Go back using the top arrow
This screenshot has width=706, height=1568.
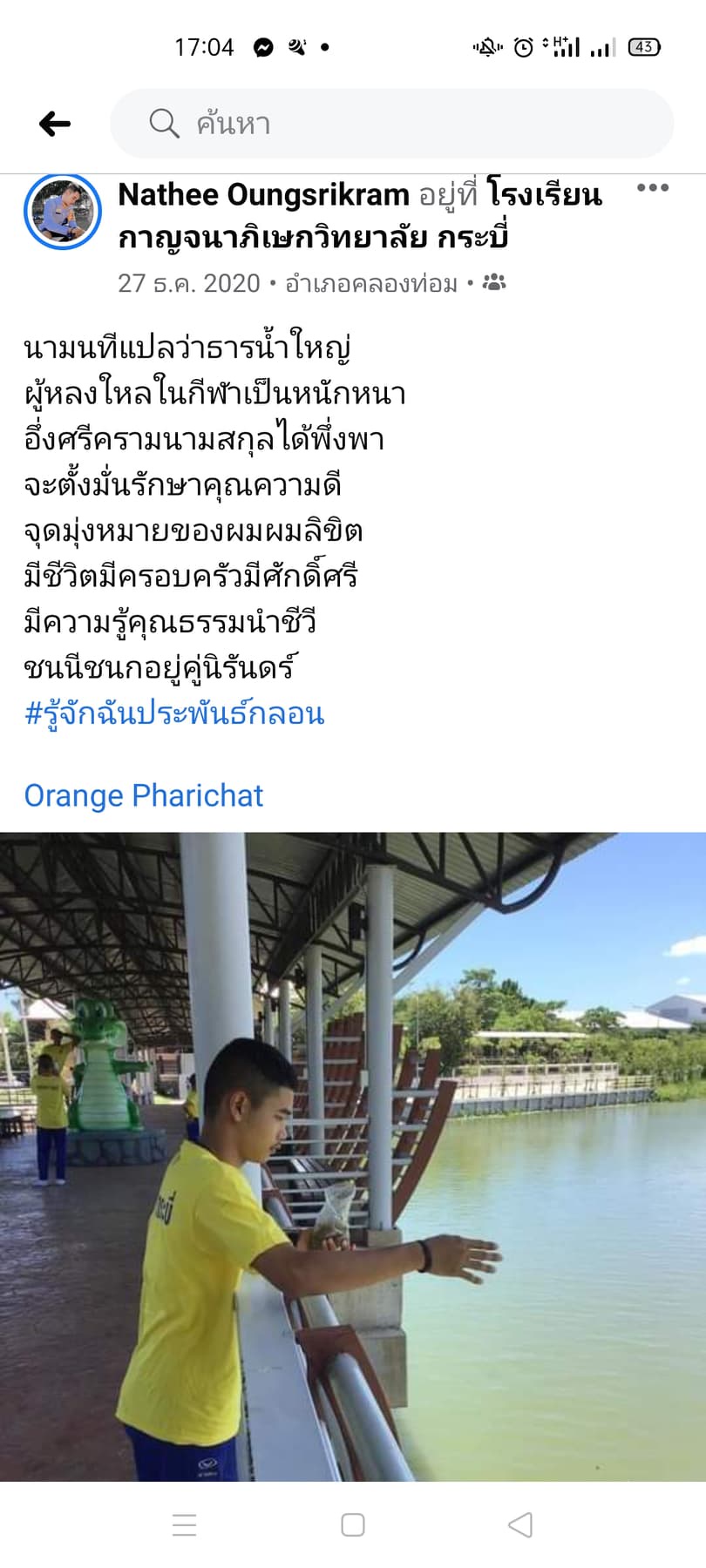(x=55, y=124)
